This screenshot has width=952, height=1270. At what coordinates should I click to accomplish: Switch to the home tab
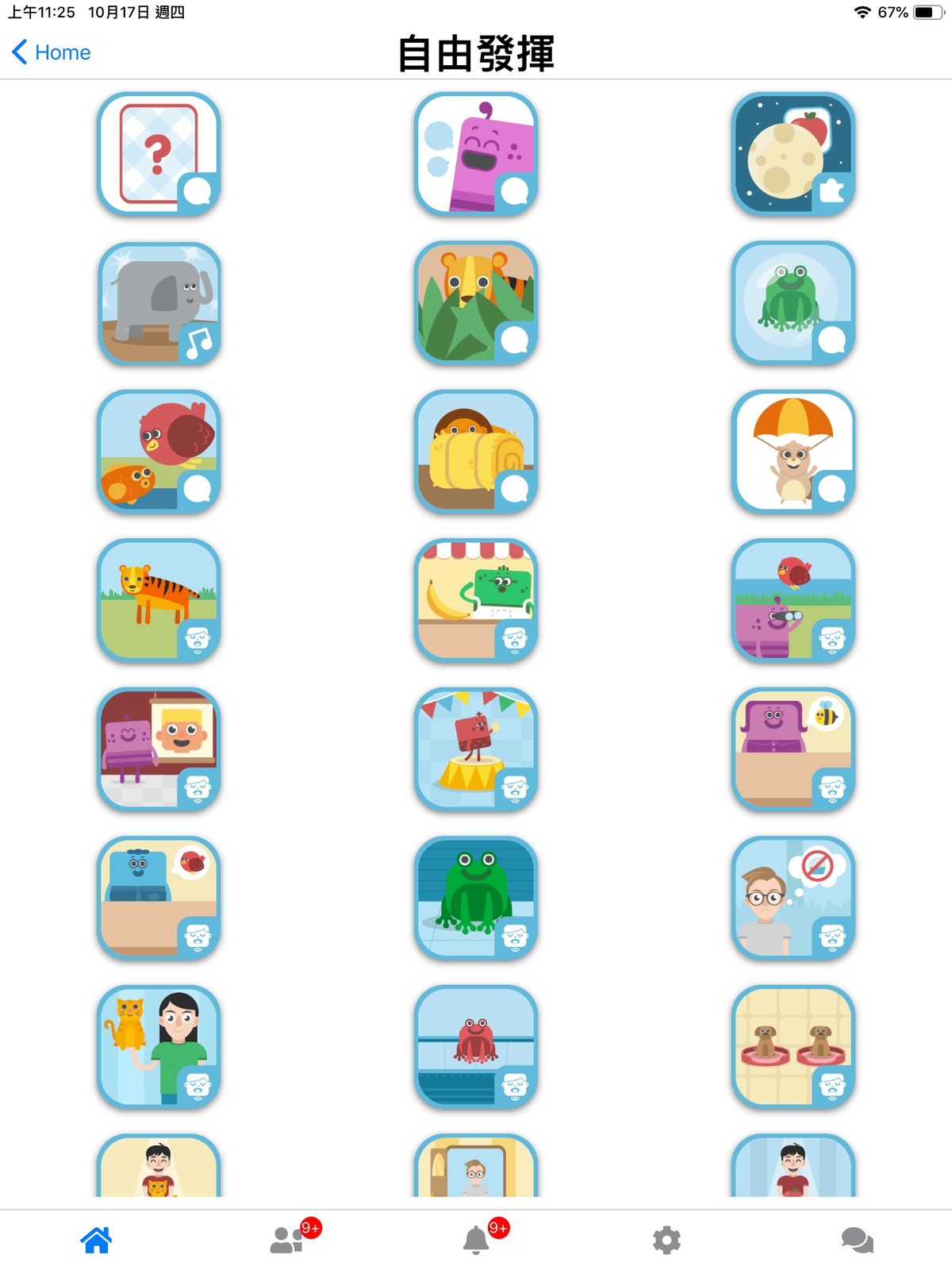pyautogui.click(x=96, y=1240)
